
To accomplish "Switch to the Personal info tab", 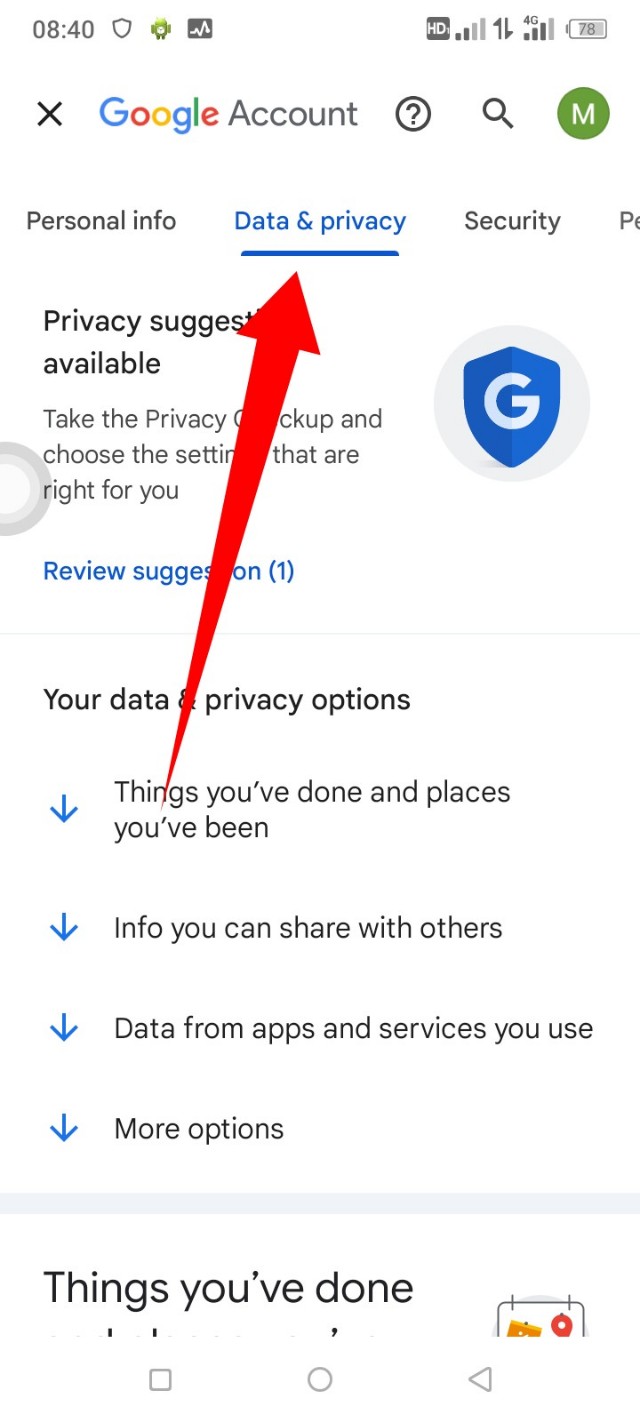I will [x=101, y=221].
